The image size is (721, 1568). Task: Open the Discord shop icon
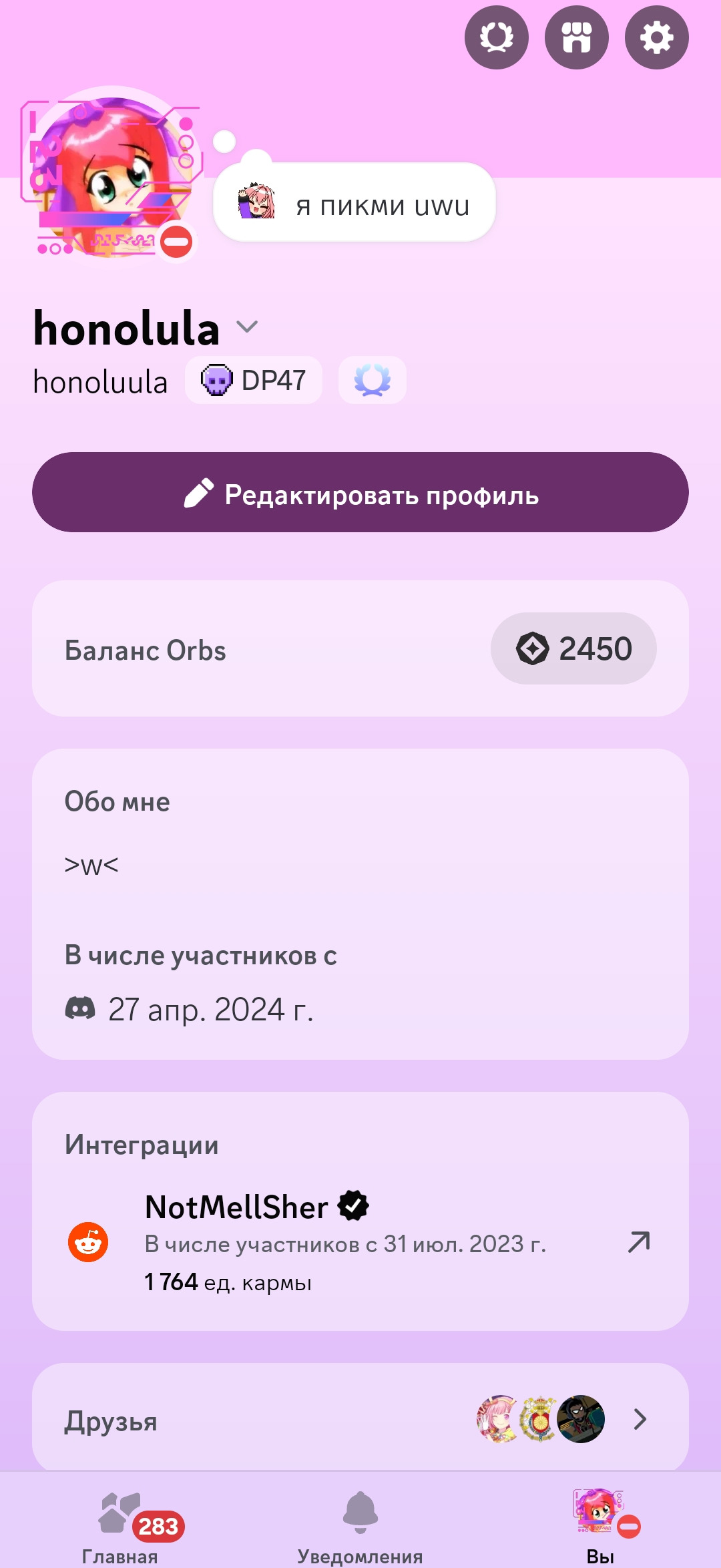point(576,37)
